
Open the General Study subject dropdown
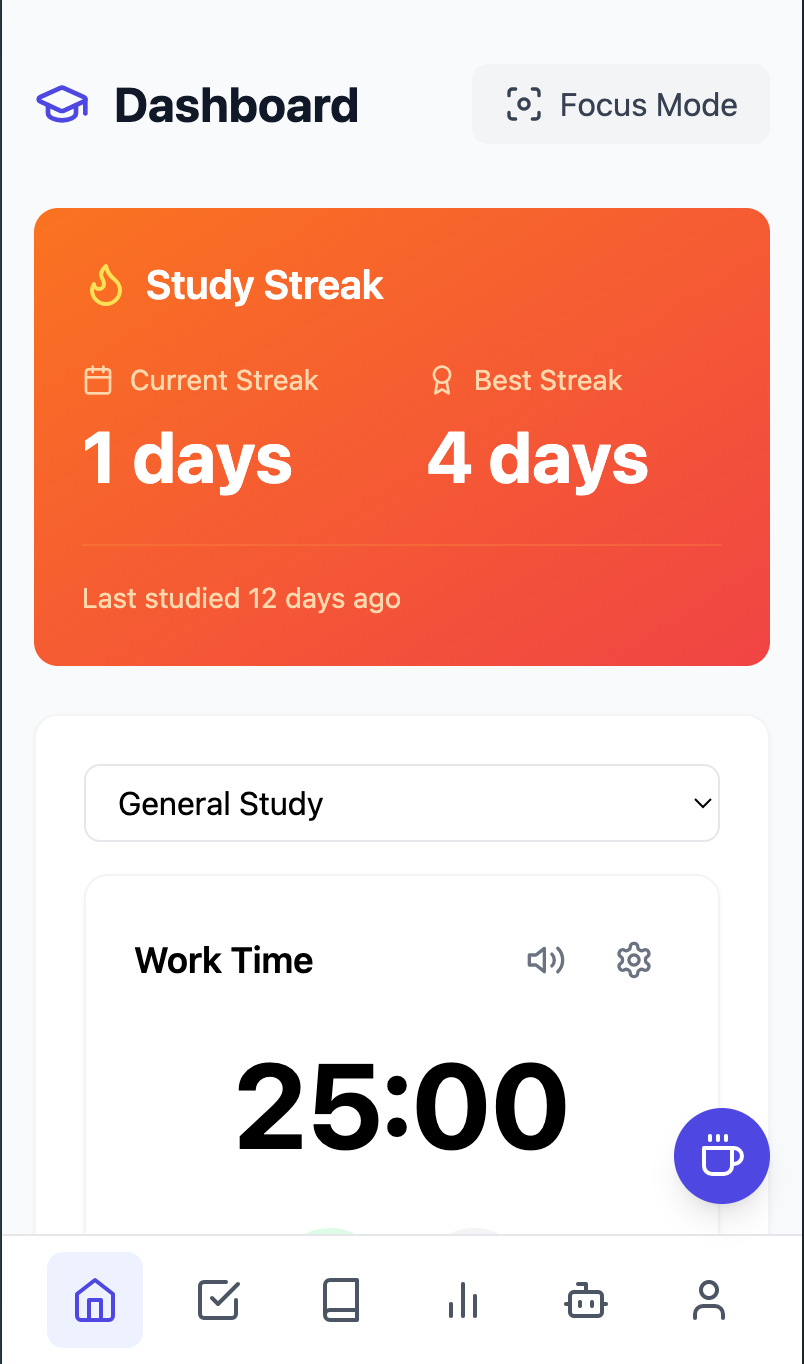402,803
